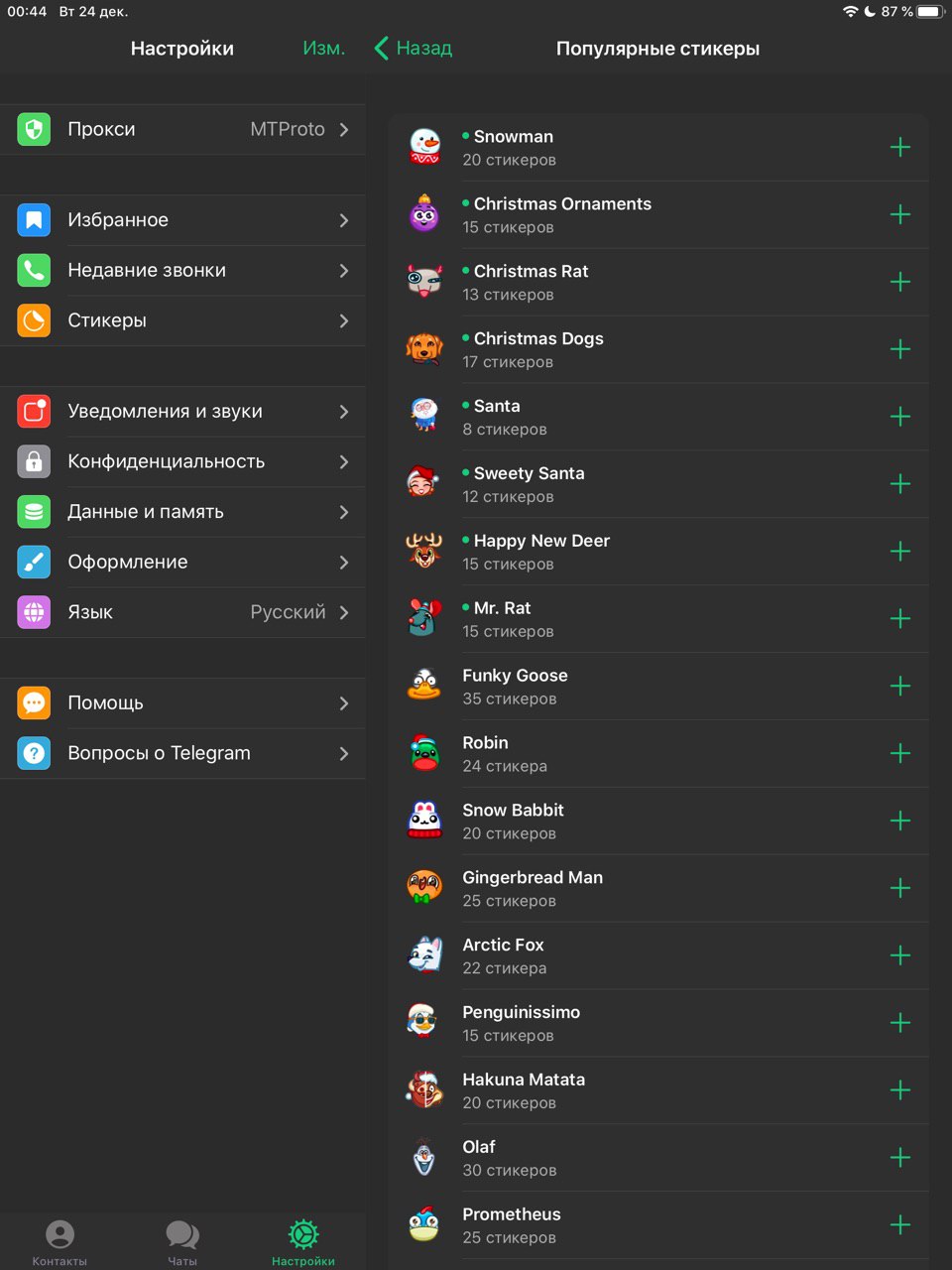This screenshot has height=1270, width=952.
Task: Open Данные и память
Action: [182, 512]
